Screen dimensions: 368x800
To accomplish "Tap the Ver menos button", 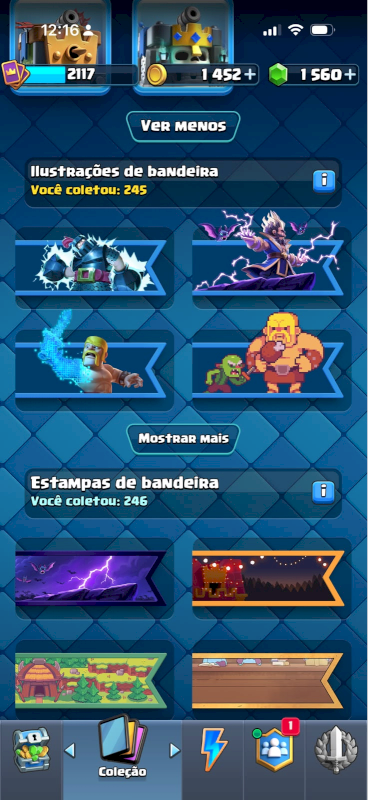I will pyautogui.click(x=183, y=126).
